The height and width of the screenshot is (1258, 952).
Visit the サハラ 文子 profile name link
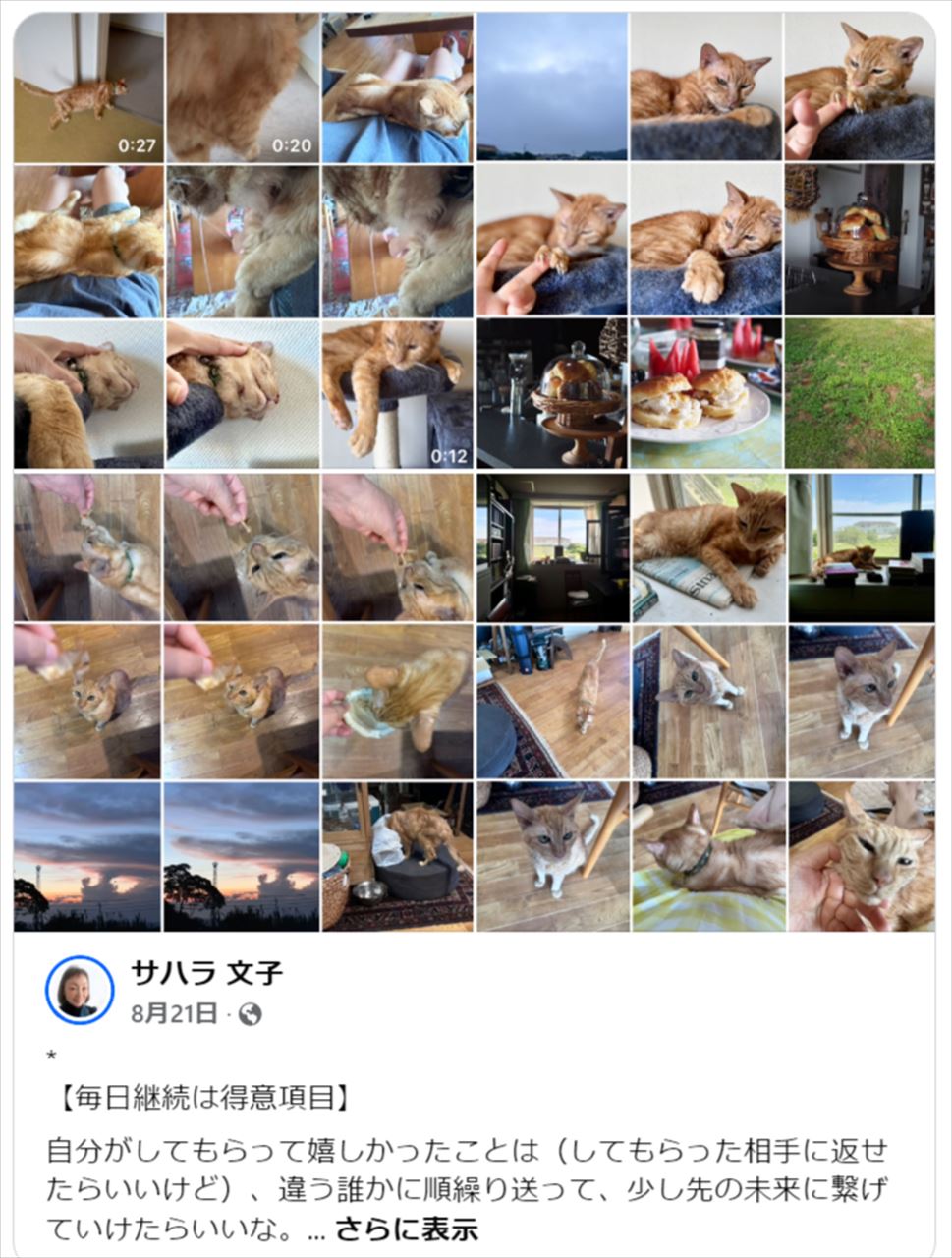[207, 973]
